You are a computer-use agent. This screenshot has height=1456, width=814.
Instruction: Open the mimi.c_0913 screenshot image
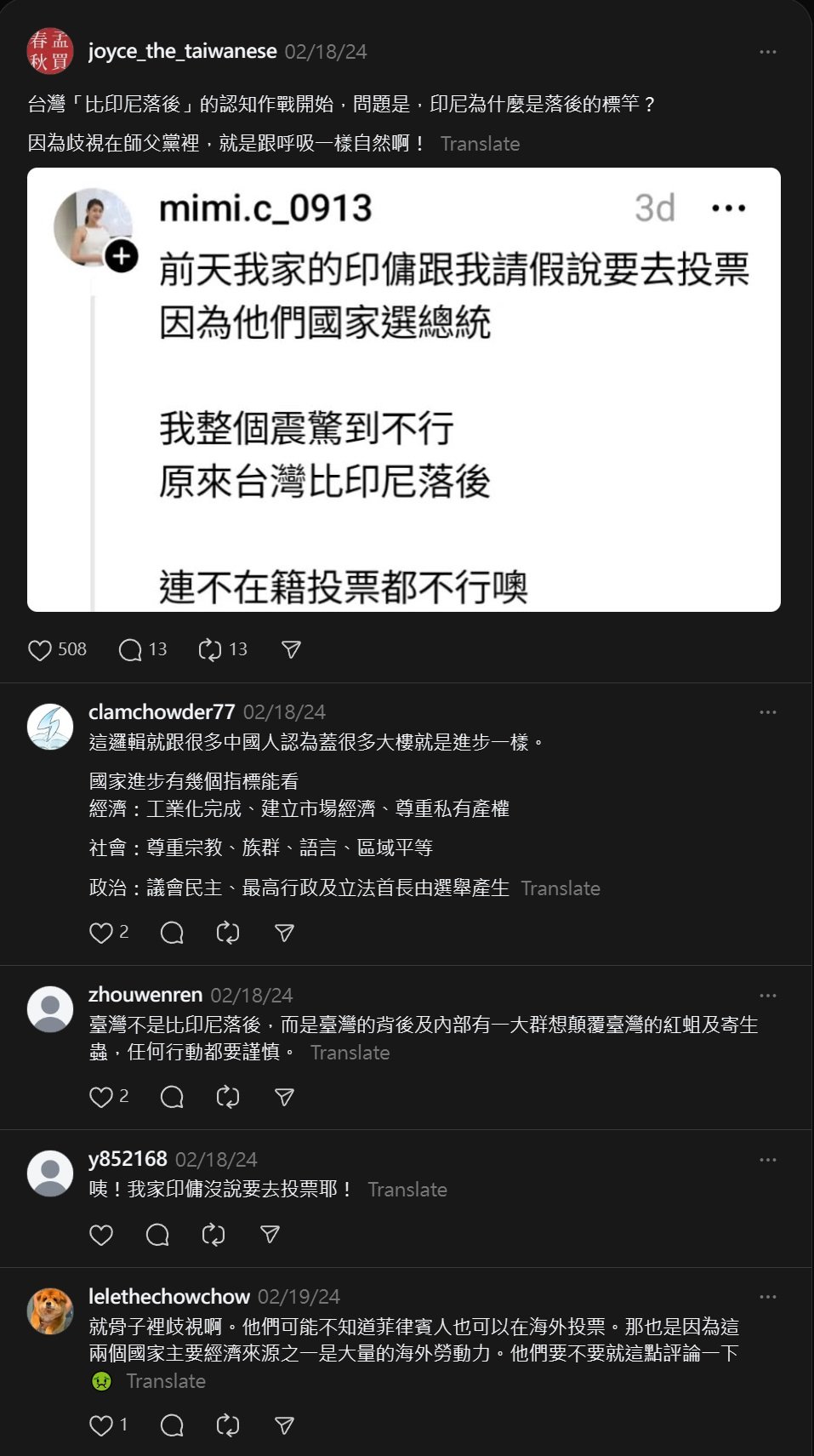tap(403, 390)
